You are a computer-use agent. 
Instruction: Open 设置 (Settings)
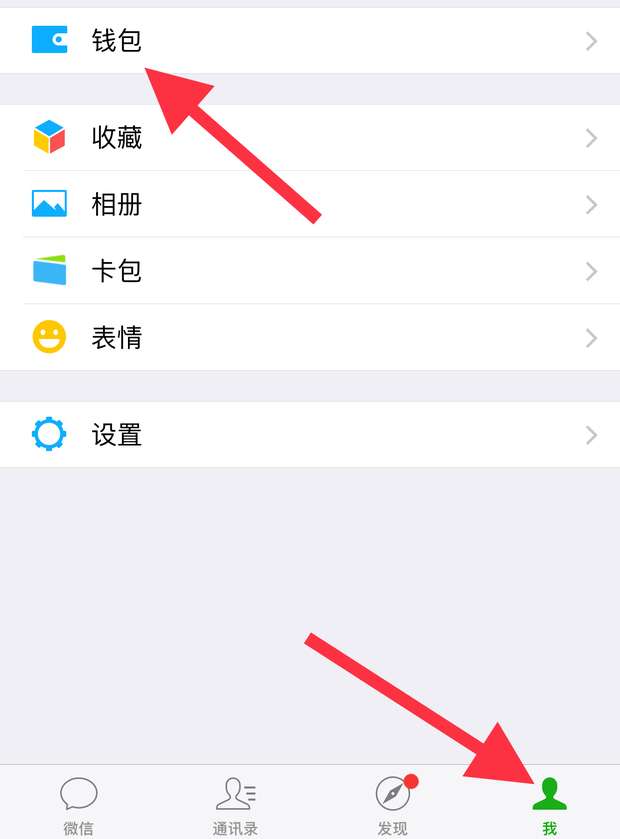[310, 435]
